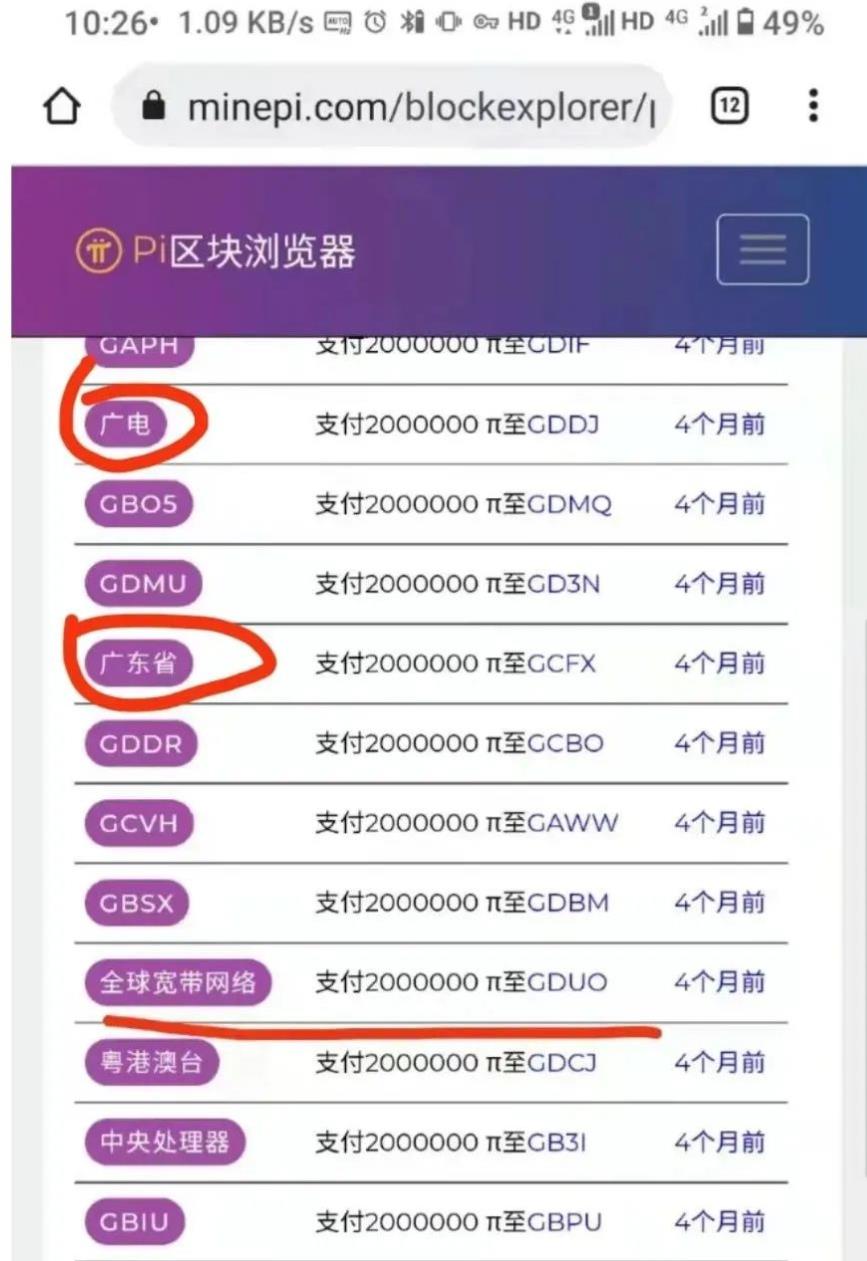867x1261 pixels.
Task: Select the GBO5 account chip
Action: (138, 504)
